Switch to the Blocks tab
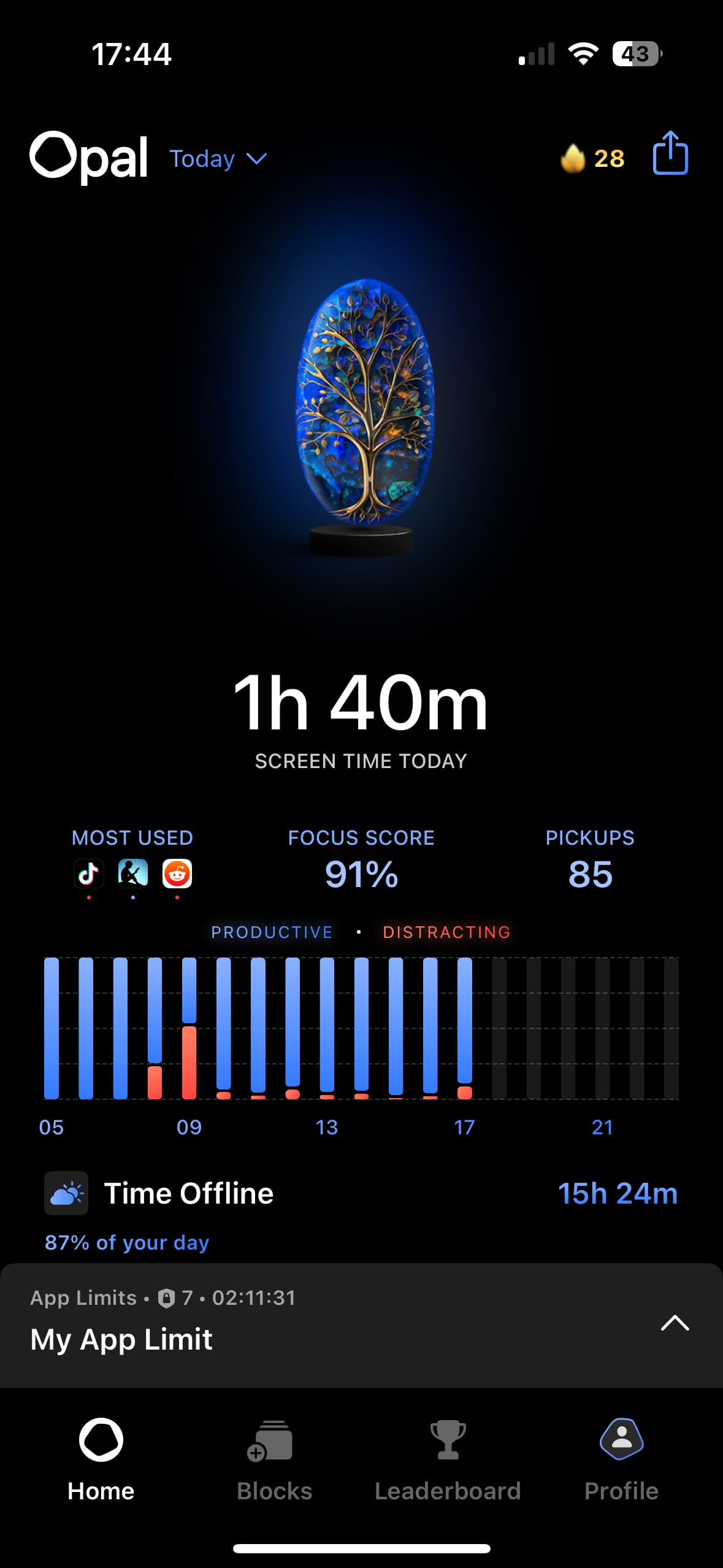 [274, 1460]
